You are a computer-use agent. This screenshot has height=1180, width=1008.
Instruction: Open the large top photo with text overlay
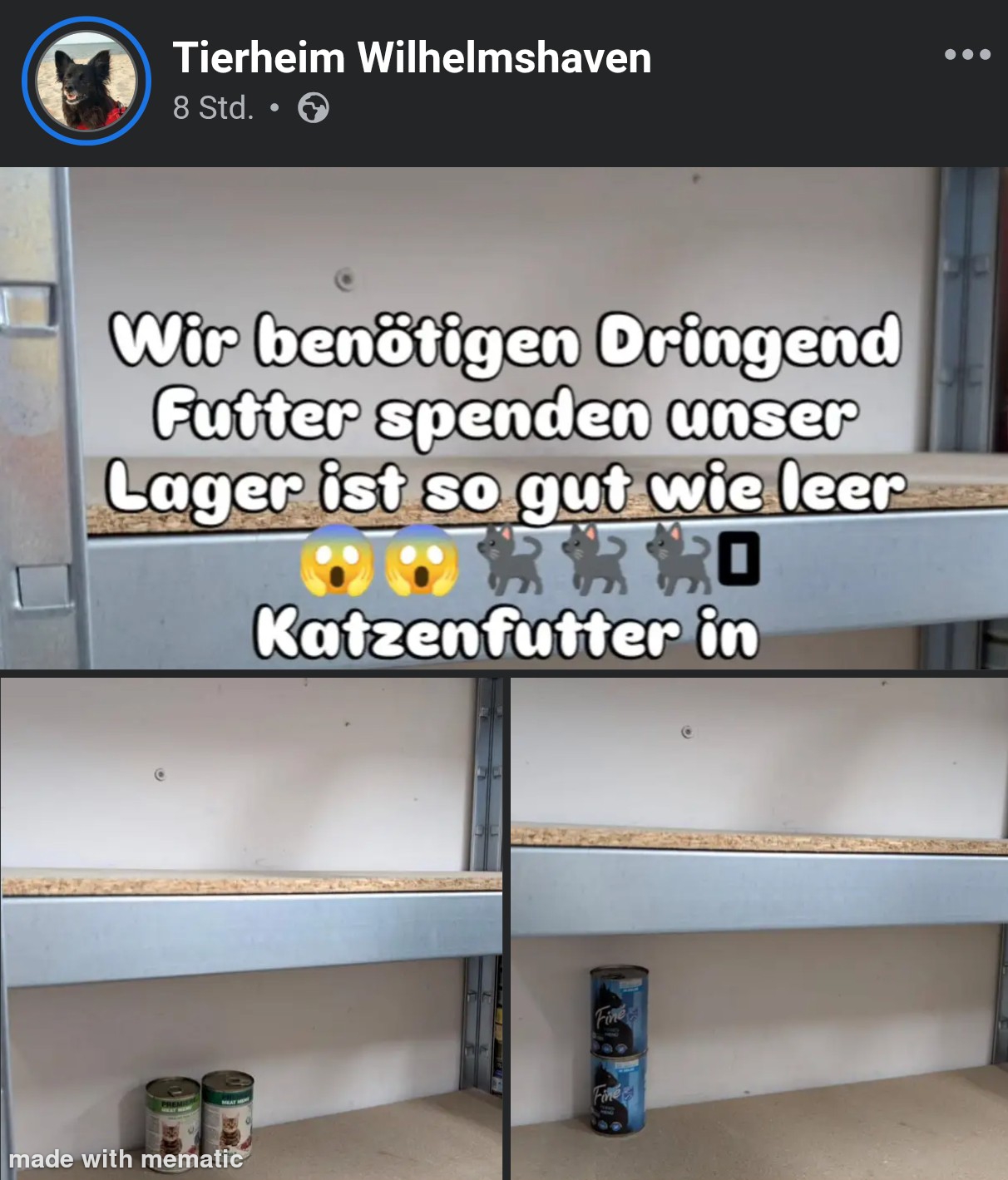504,417
